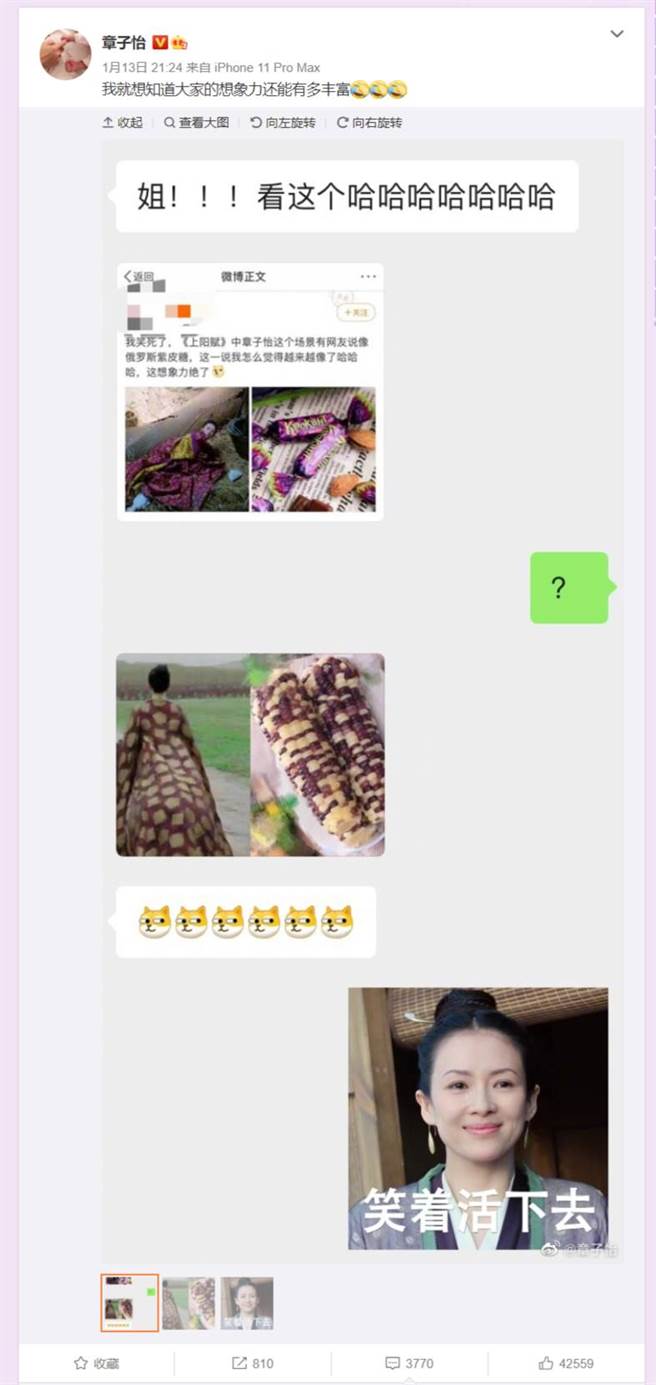This screenshot has width=656, height=1385.
Task: Rotate image left with 向左旋转
Action: 283,122
